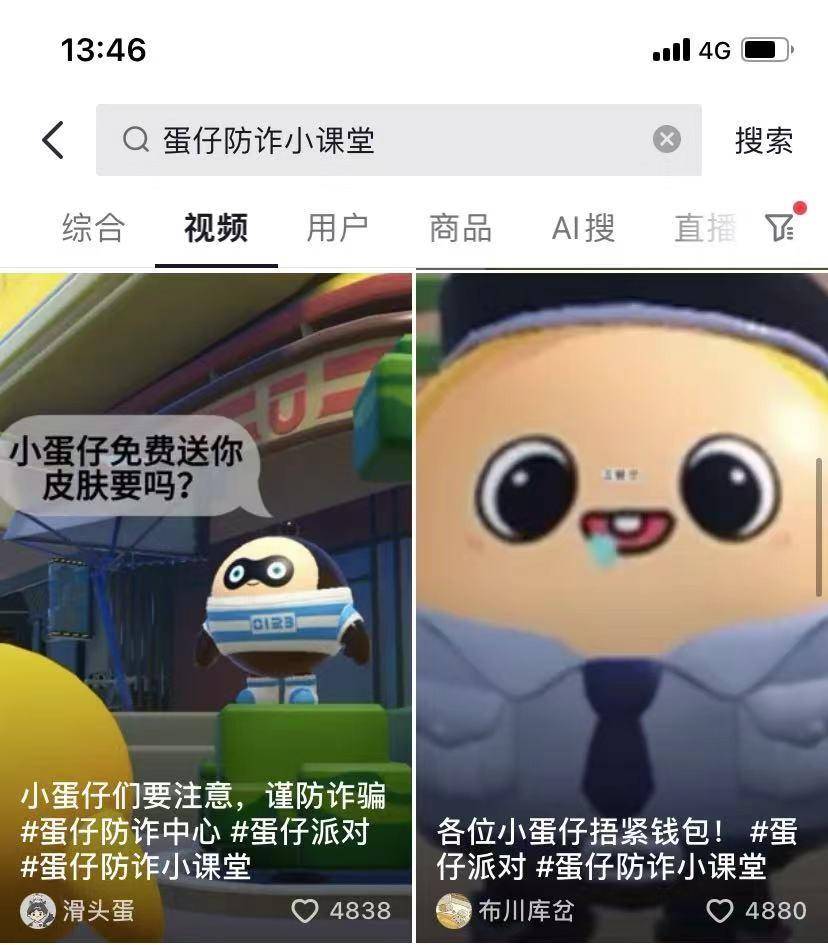Switch to the AI搜 tab
Screen dimensions: 828x945
coord(583,228)
